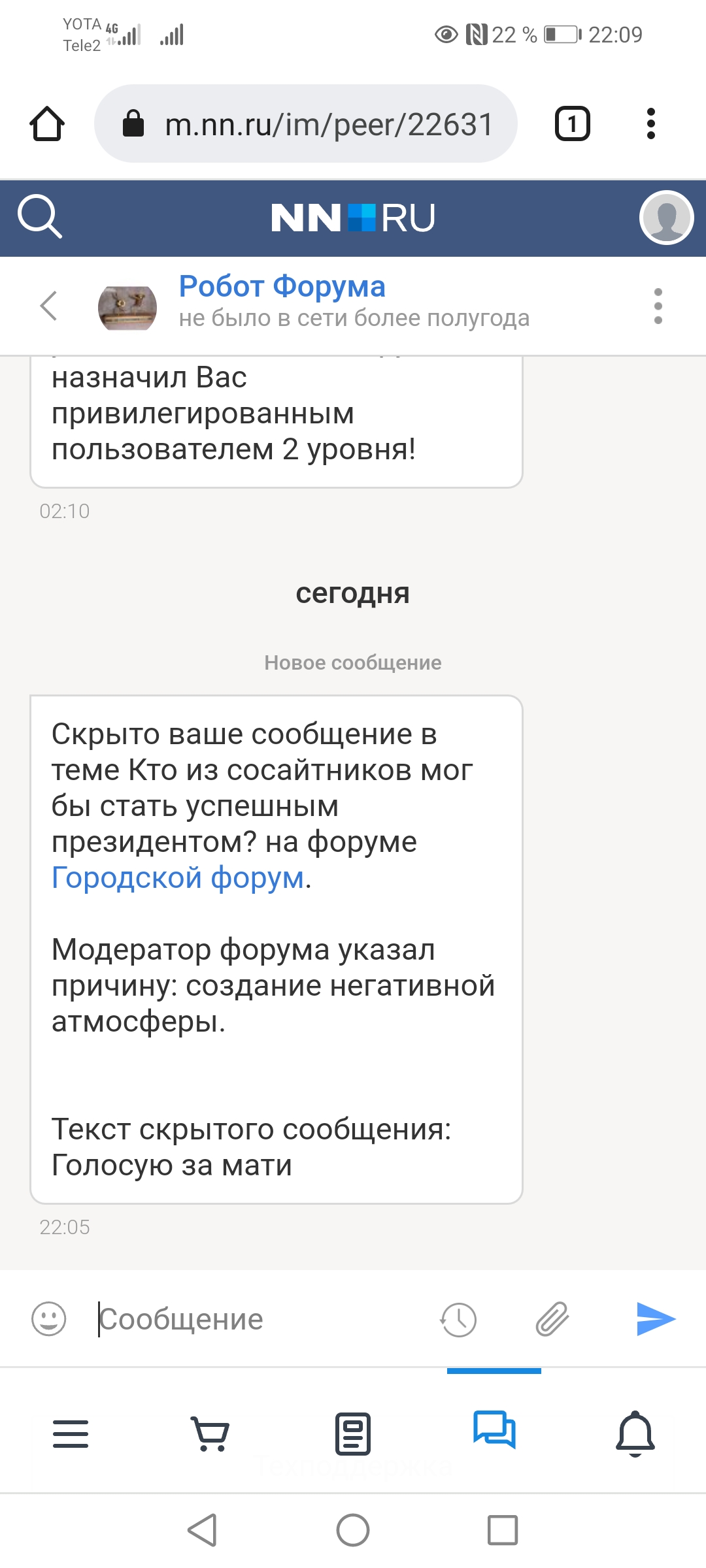Image resolution: width=706 pixels, height=1568 pixels.
Task: Attach a file with paperclip
Action: (552, 1318)
